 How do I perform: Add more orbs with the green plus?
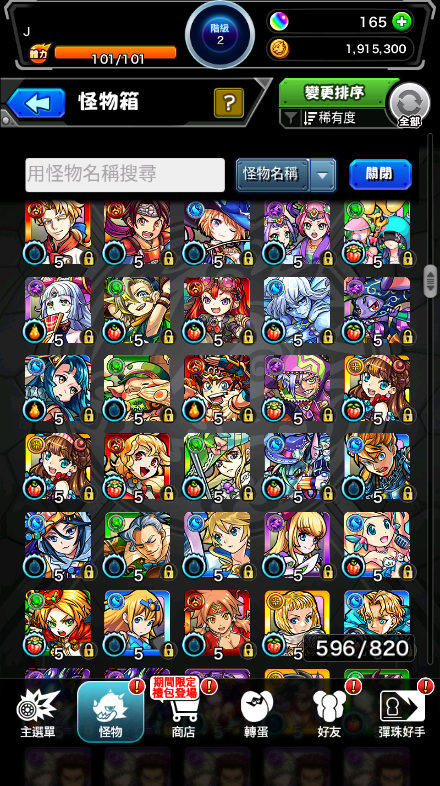click(401, 22)
